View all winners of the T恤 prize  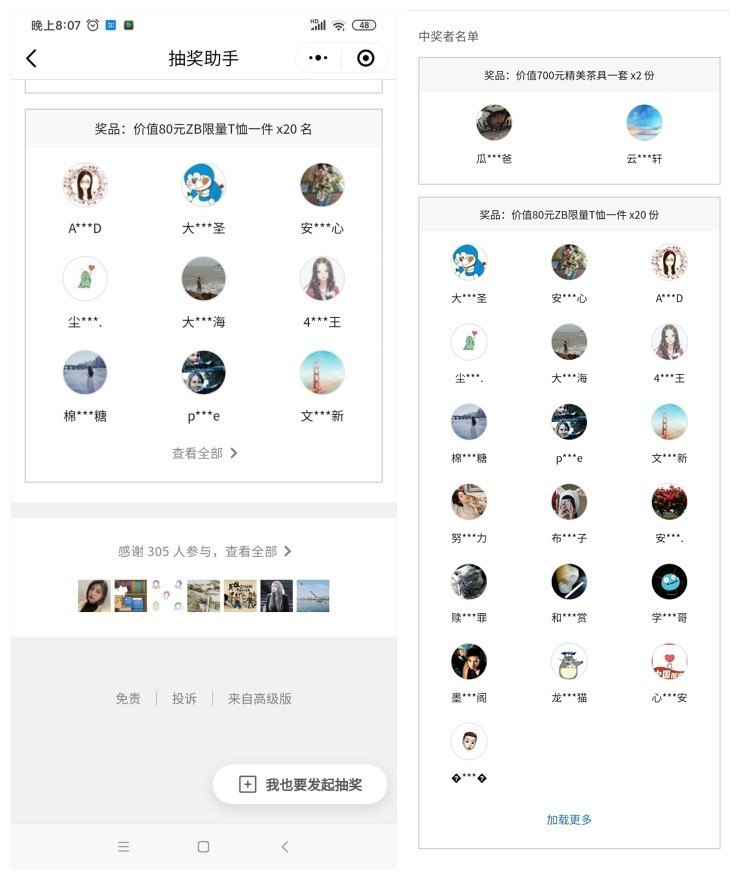[204, 453]
